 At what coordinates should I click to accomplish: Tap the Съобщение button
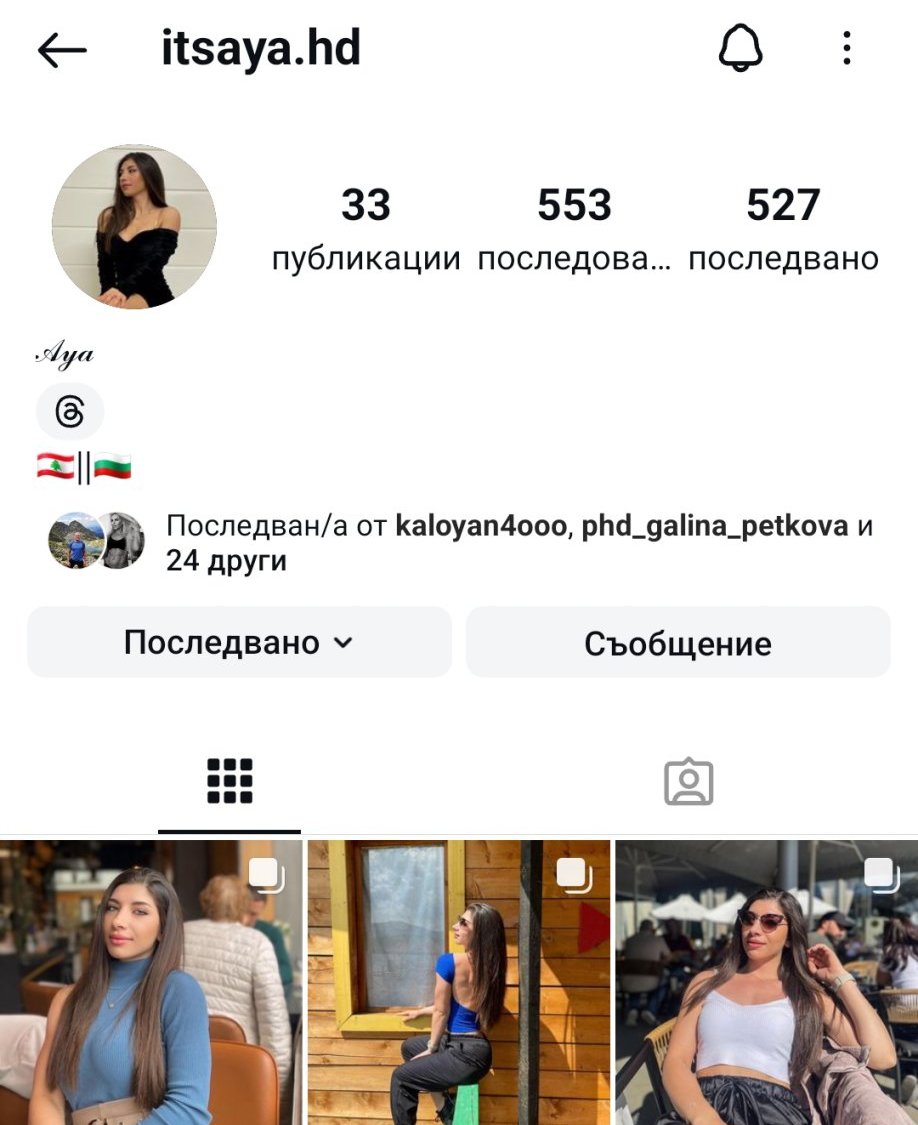[x=678, y=643]
